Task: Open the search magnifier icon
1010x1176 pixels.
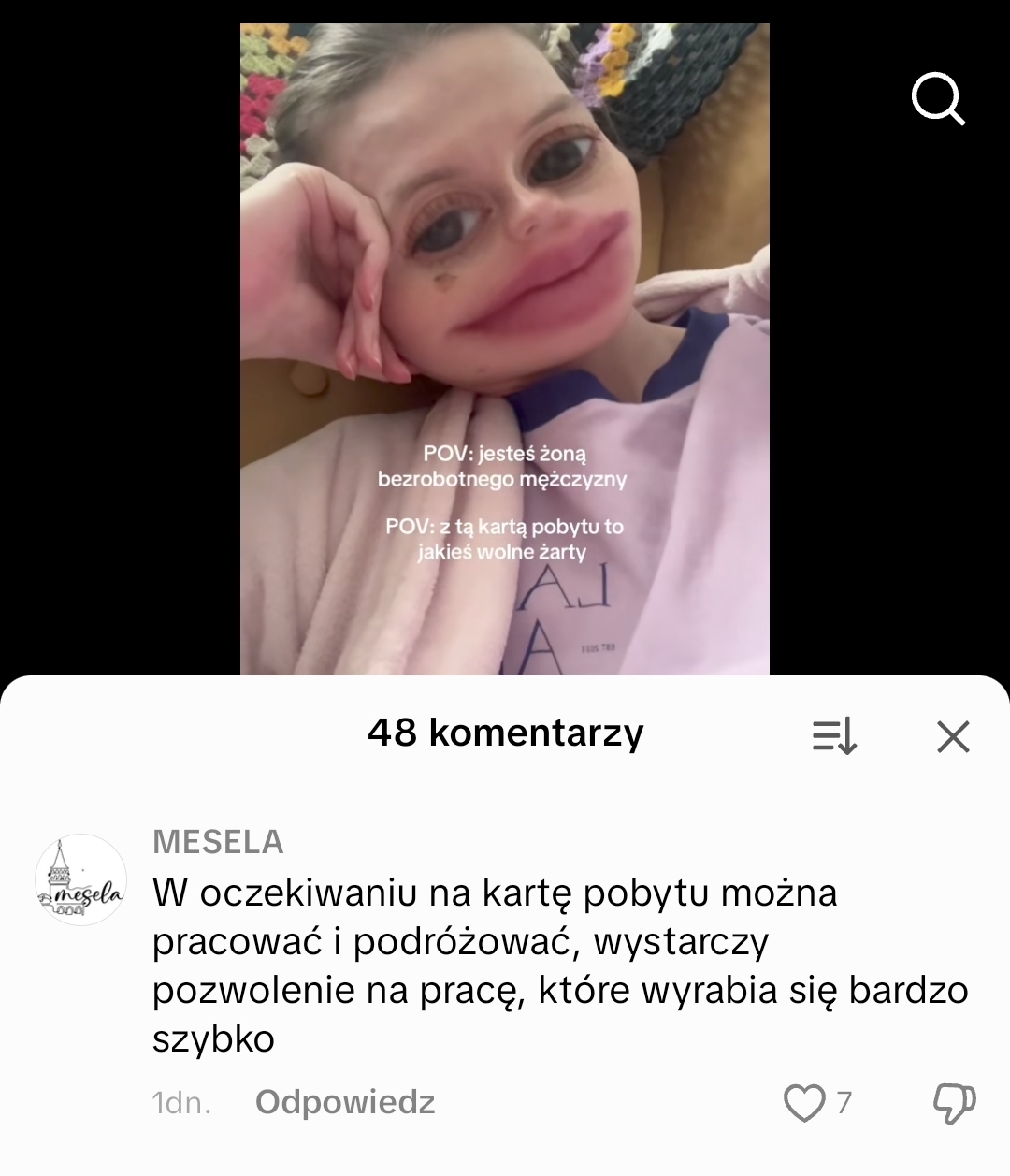Action: [x=937, y=99]
